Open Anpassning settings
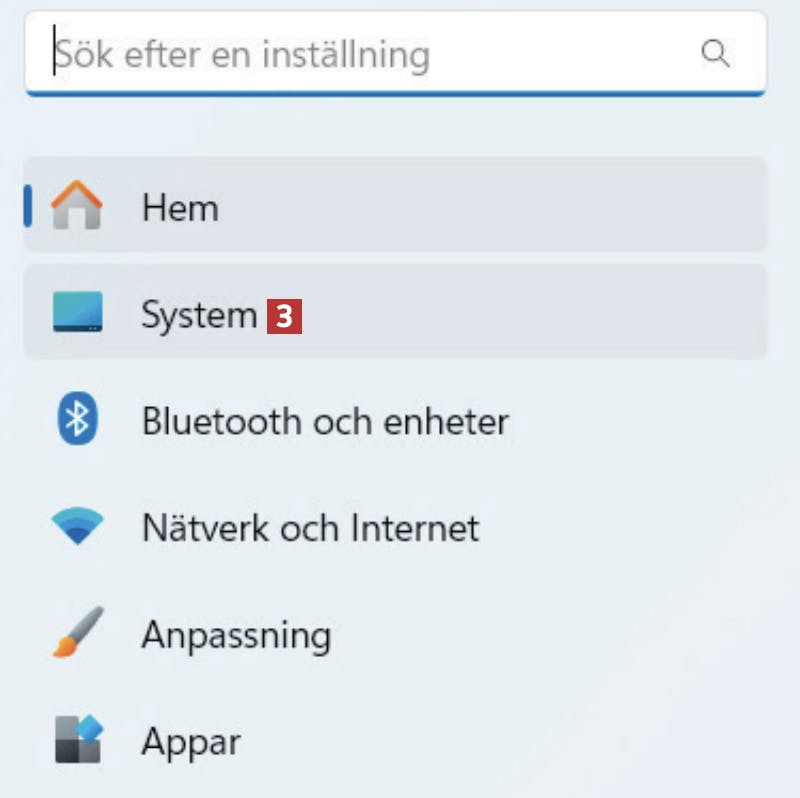Screen dimensions: 800x798 point(236,634)
